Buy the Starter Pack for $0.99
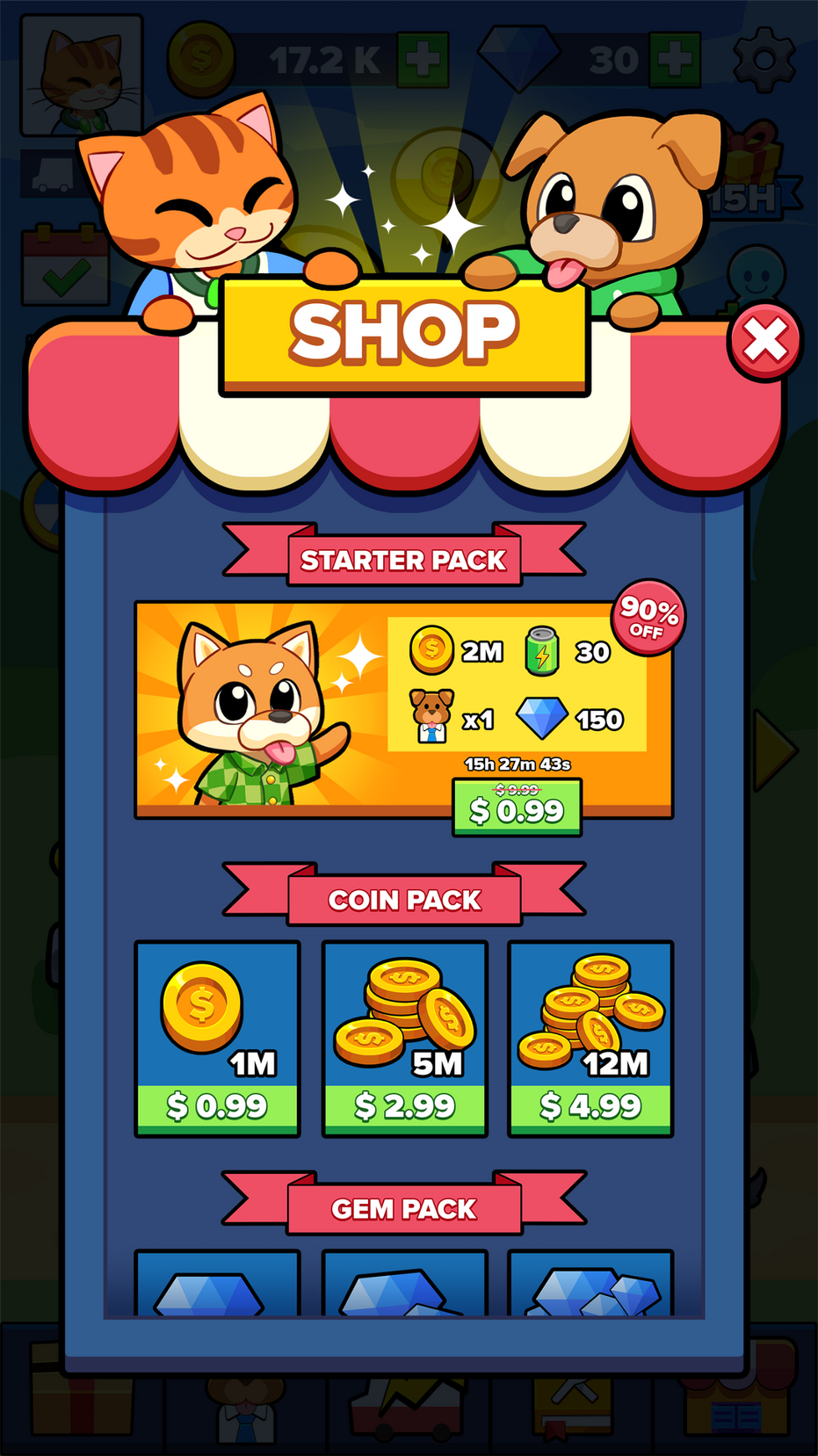Screen dimensions: 818x1456 coord(517,808)
